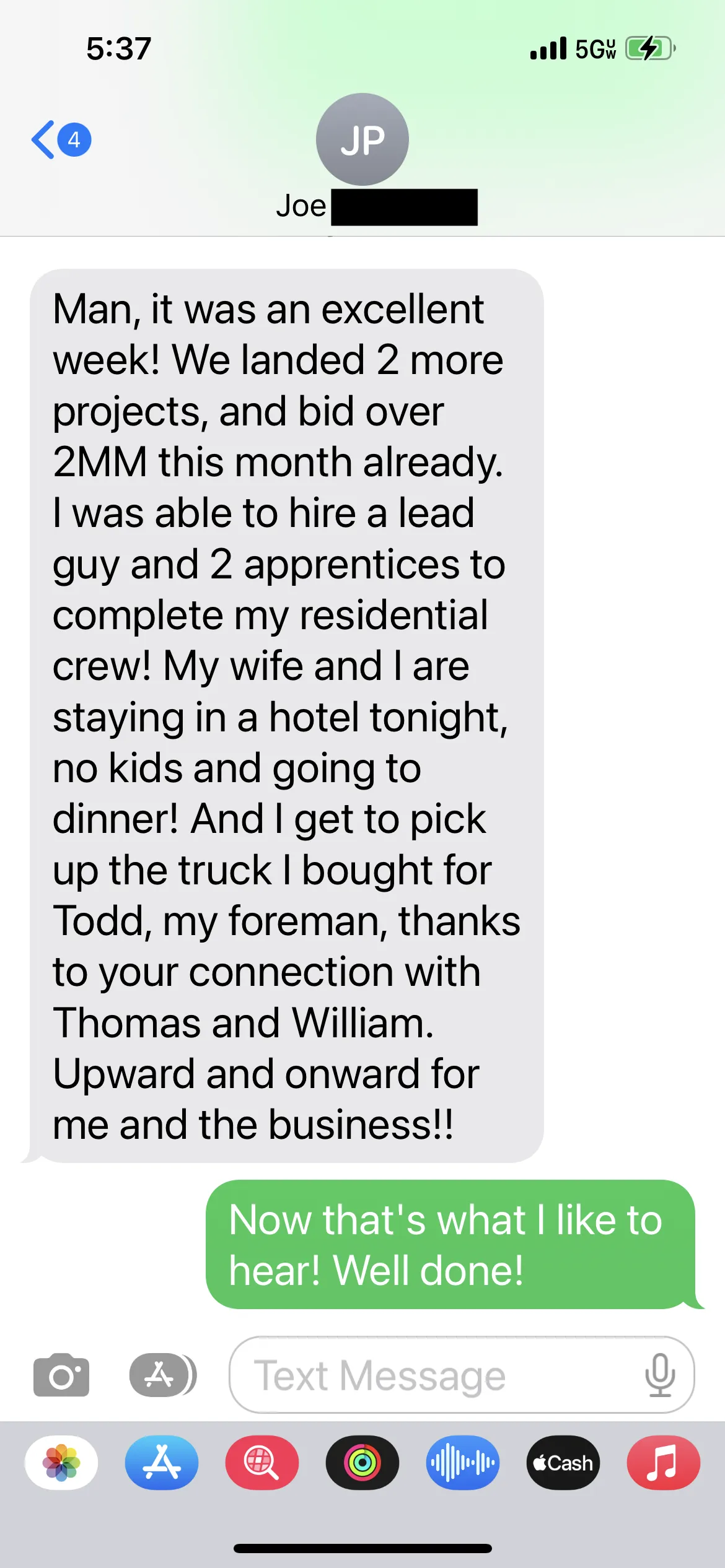The image size is (725, 1568).
Task: Open Joe's contact details via JP avatar
Action: [x=362, y=139]
